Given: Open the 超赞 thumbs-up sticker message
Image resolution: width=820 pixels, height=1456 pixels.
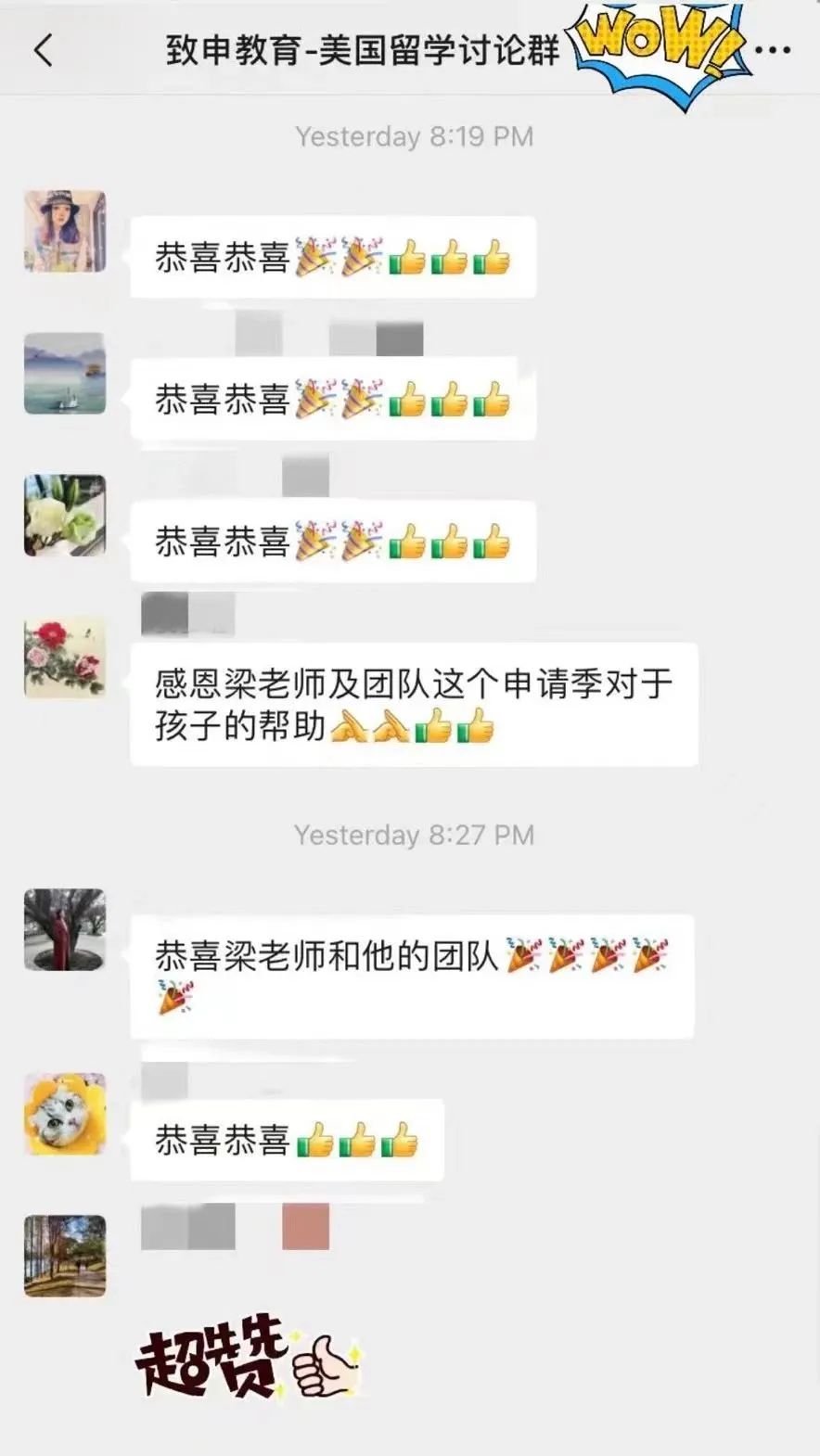Looking at the screenshot, I should pos(247,1358).
